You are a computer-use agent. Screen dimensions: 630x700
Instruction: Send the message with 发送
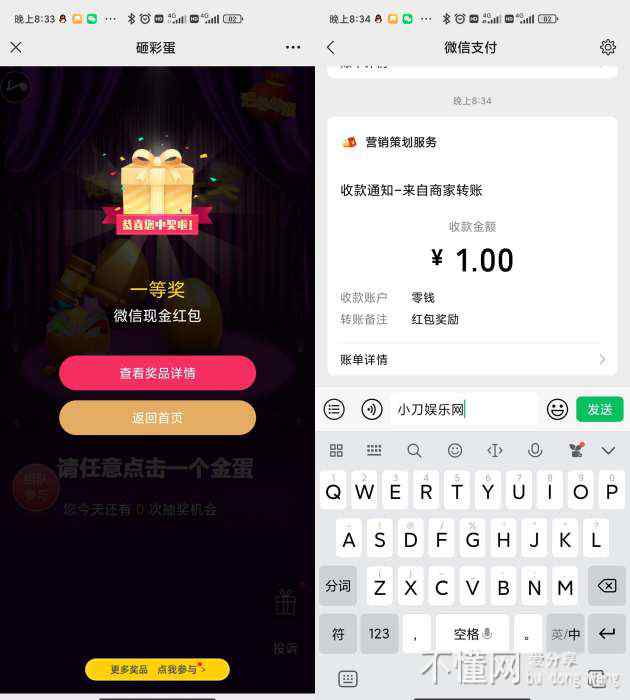(599, 409)
